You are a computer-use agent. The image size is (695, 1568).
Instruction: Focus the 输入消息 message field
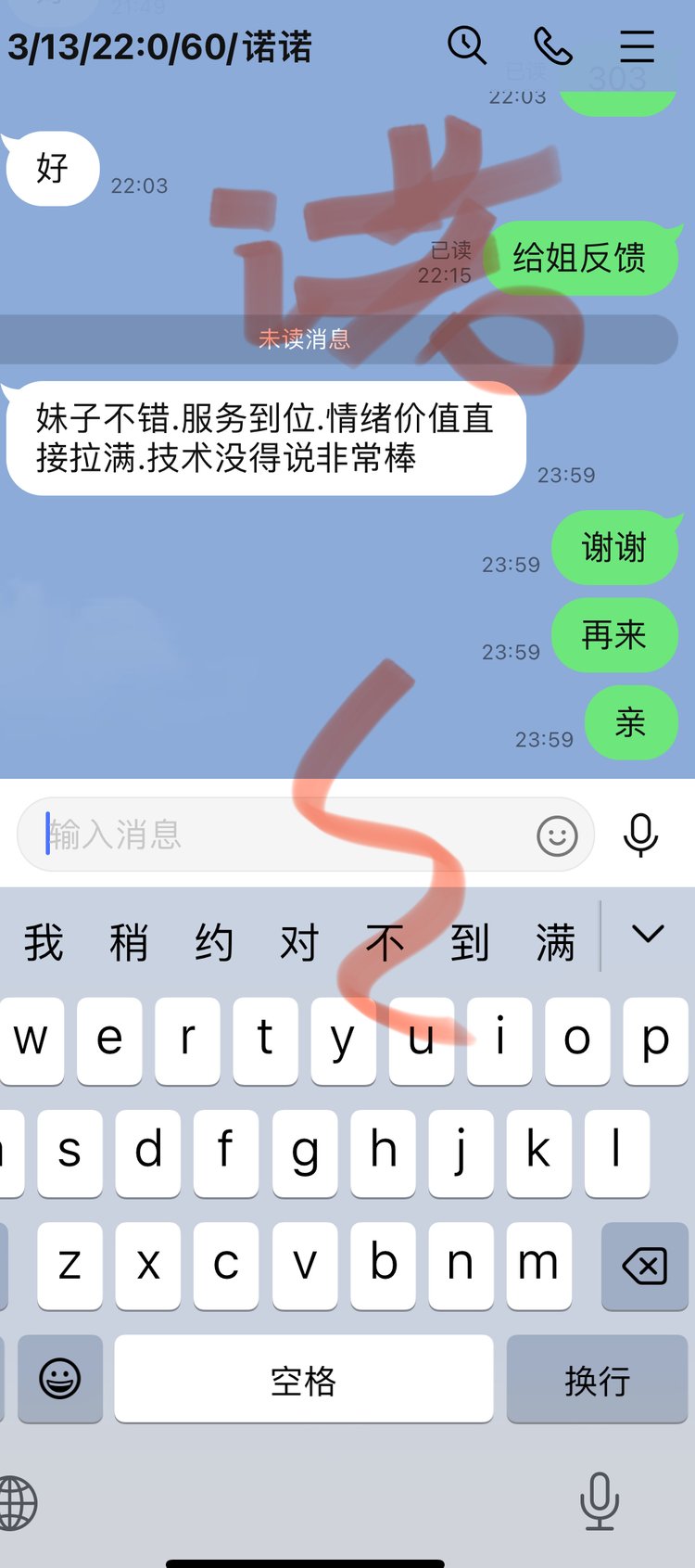[278, 835]
